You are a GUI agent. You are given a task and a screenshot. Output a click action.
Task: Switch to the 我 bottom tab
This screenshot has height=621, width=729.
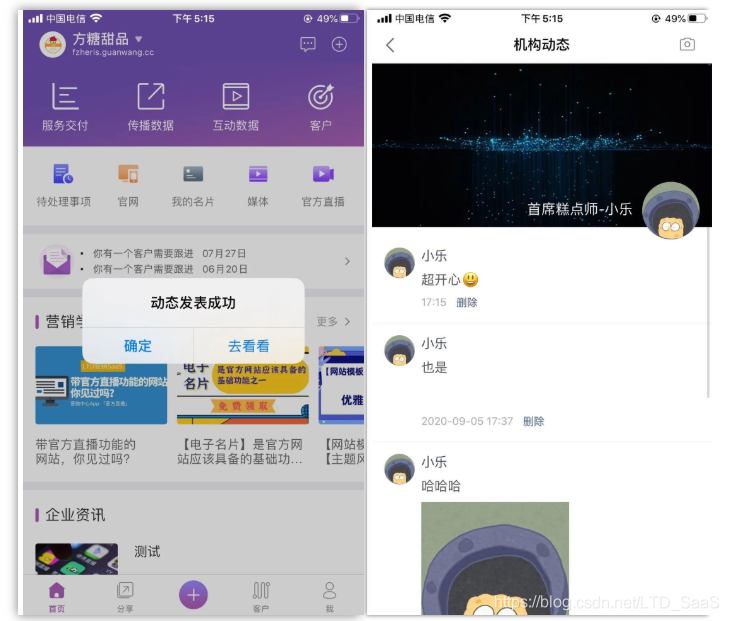click(x=329, y=595)
